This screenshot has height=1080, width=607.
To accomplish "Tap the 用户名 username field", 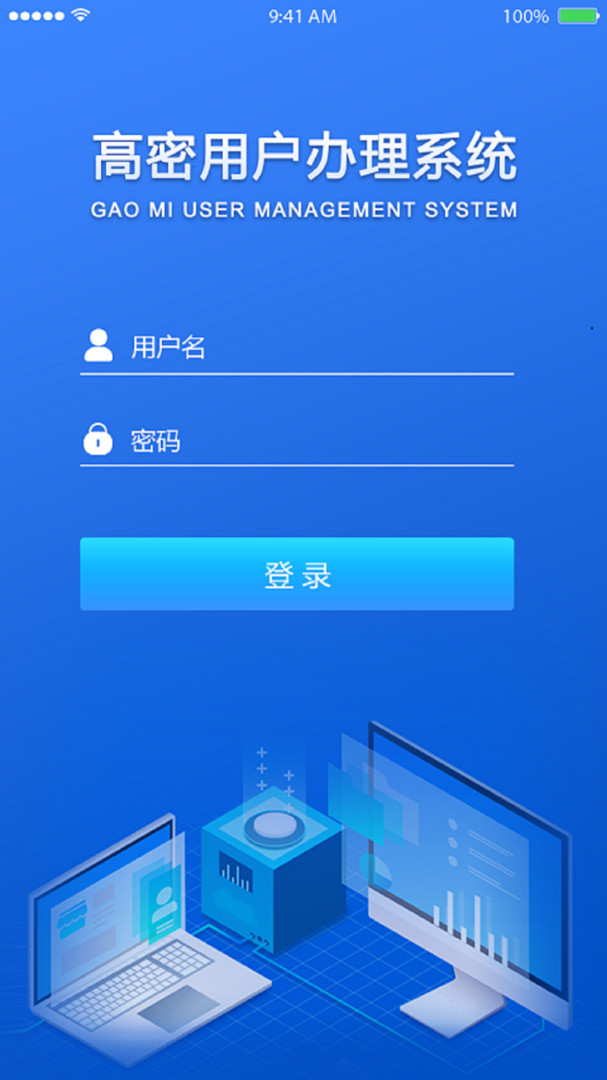I will [x=297, y=347].
